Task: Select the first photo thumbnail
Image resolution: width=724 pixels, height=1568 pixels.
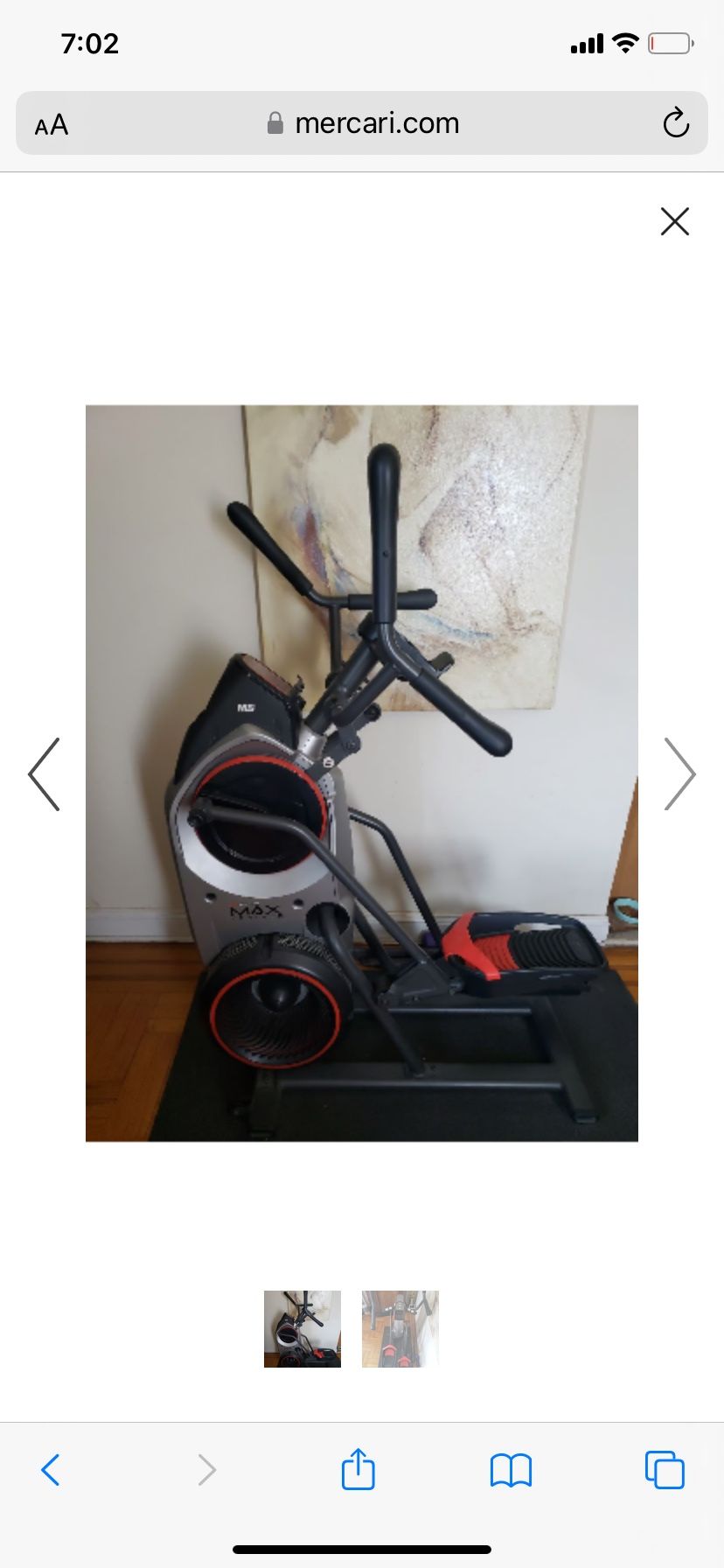Action: [x=303, y=1328]
